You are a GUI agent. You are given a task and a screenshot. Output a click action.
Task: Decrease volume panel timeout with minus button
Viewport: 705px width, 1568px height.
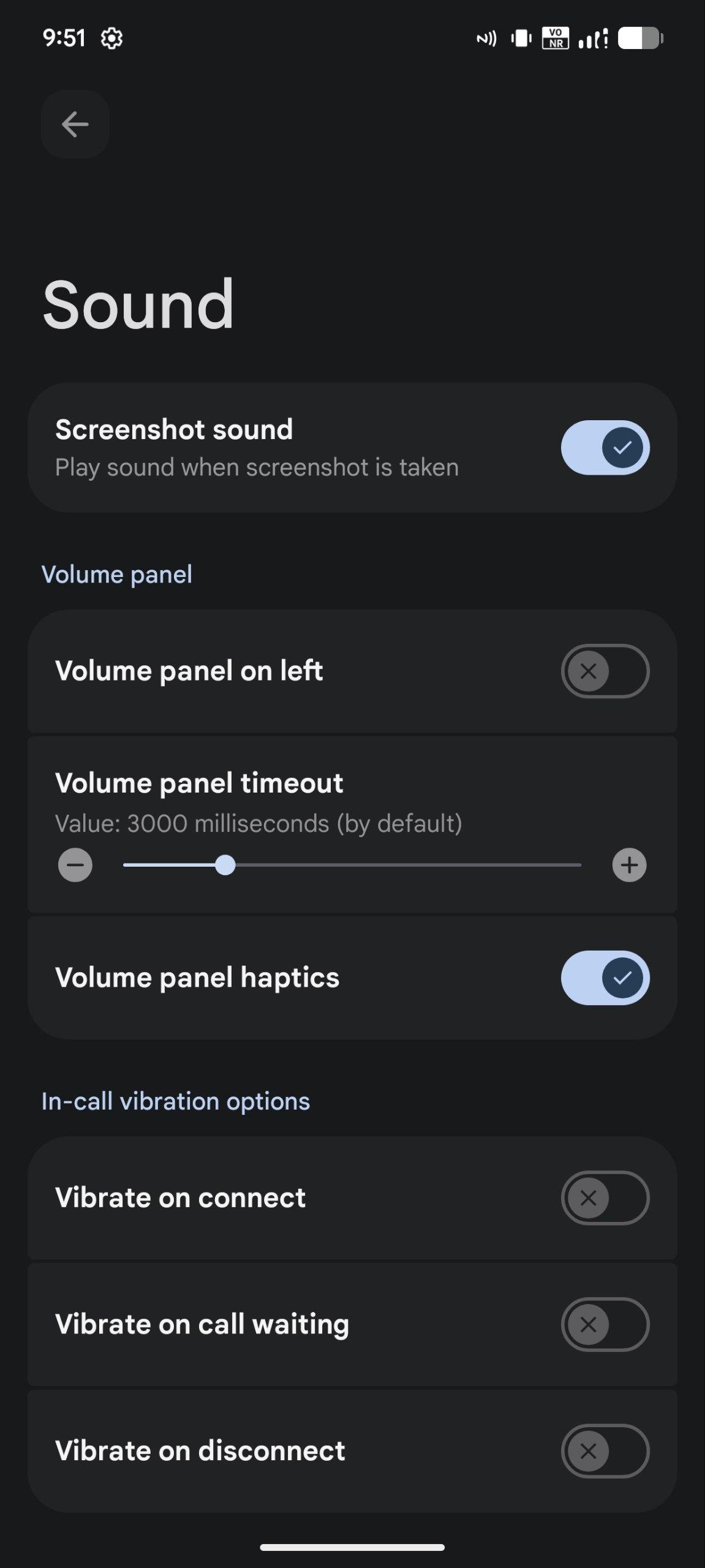[75, 865]
